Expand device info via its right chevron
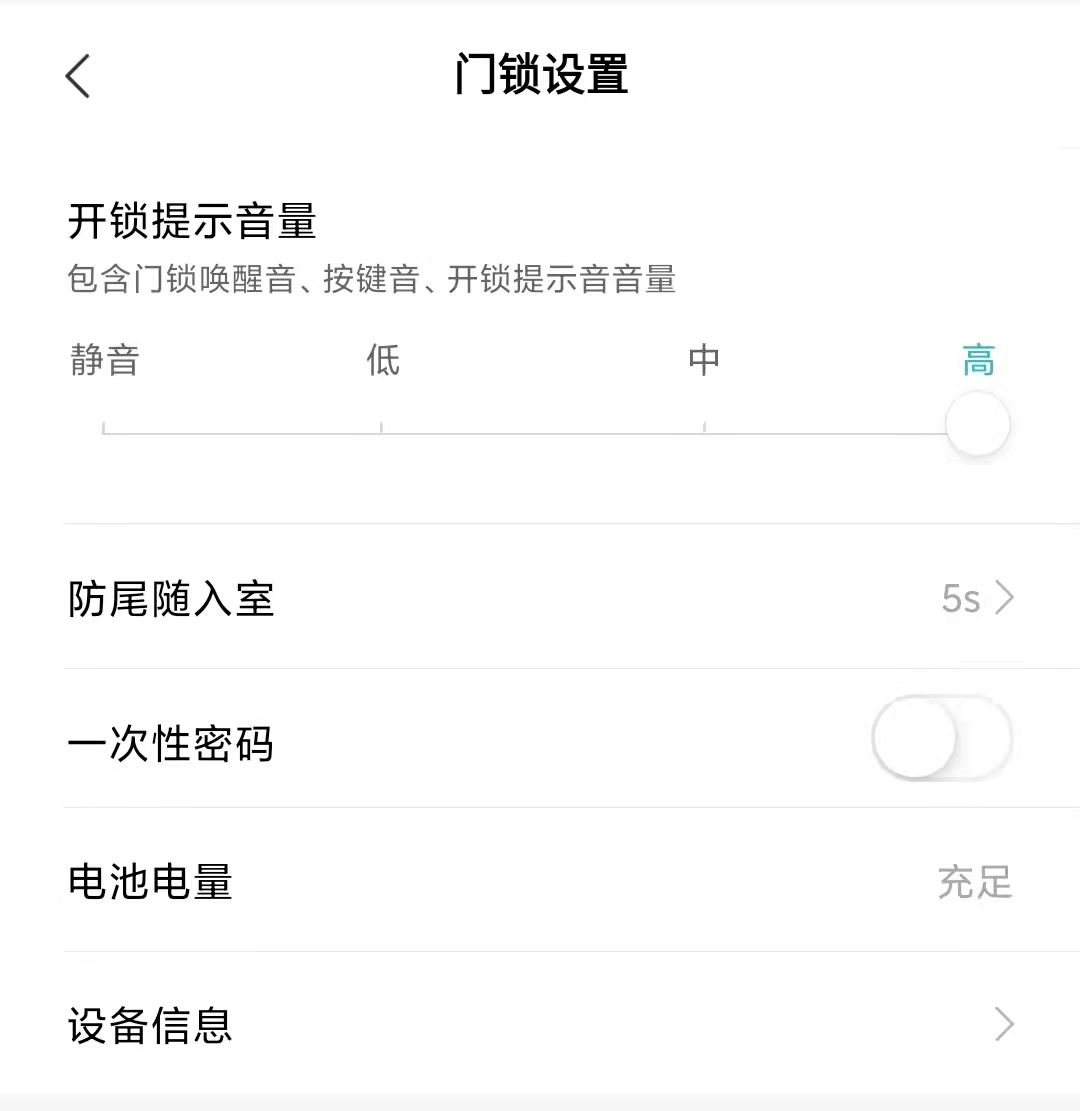 click(x=1004, y=1024)
